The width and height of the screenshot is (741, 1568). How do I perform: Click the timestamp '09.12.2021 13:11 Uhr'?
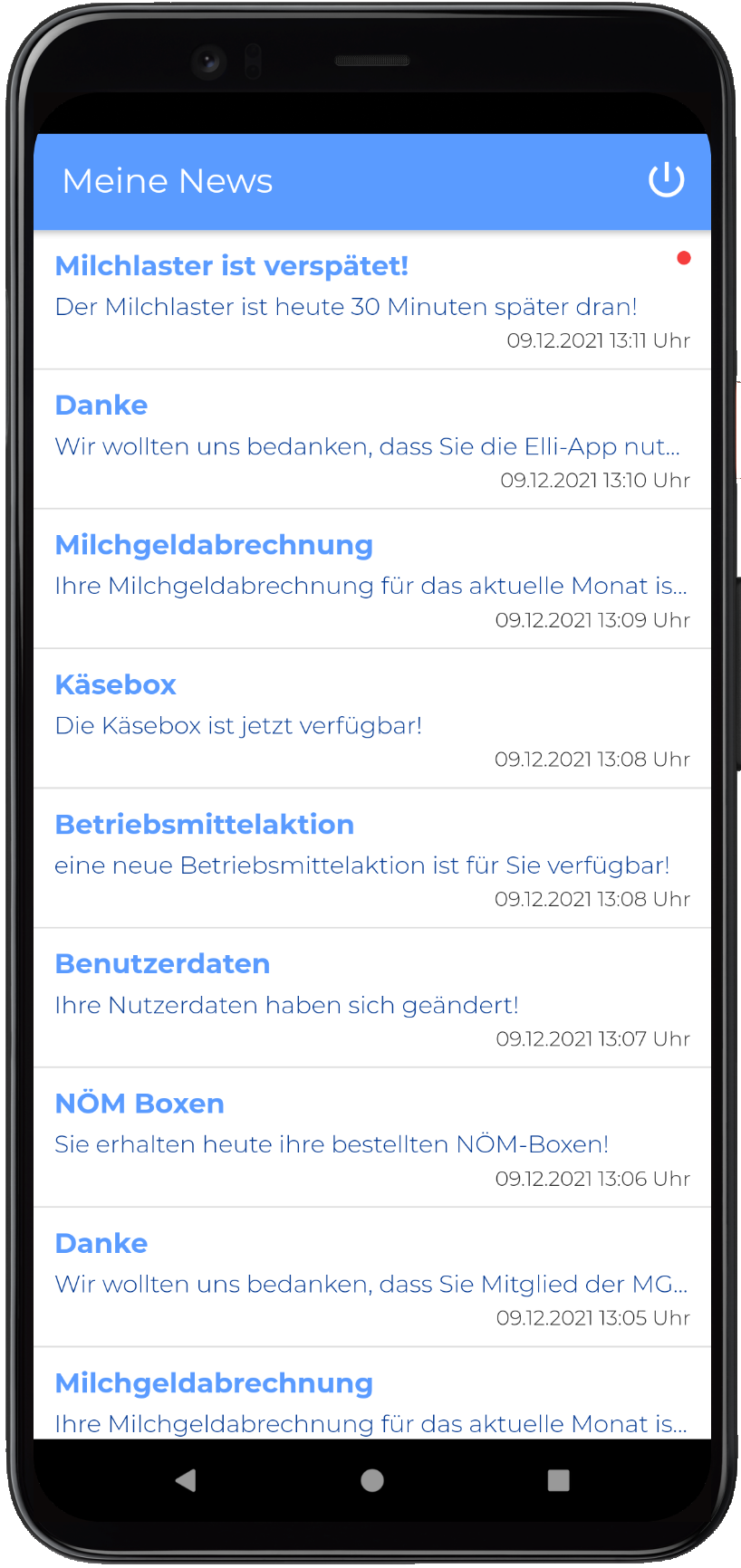pyautogui.click(x=598, y=340)
